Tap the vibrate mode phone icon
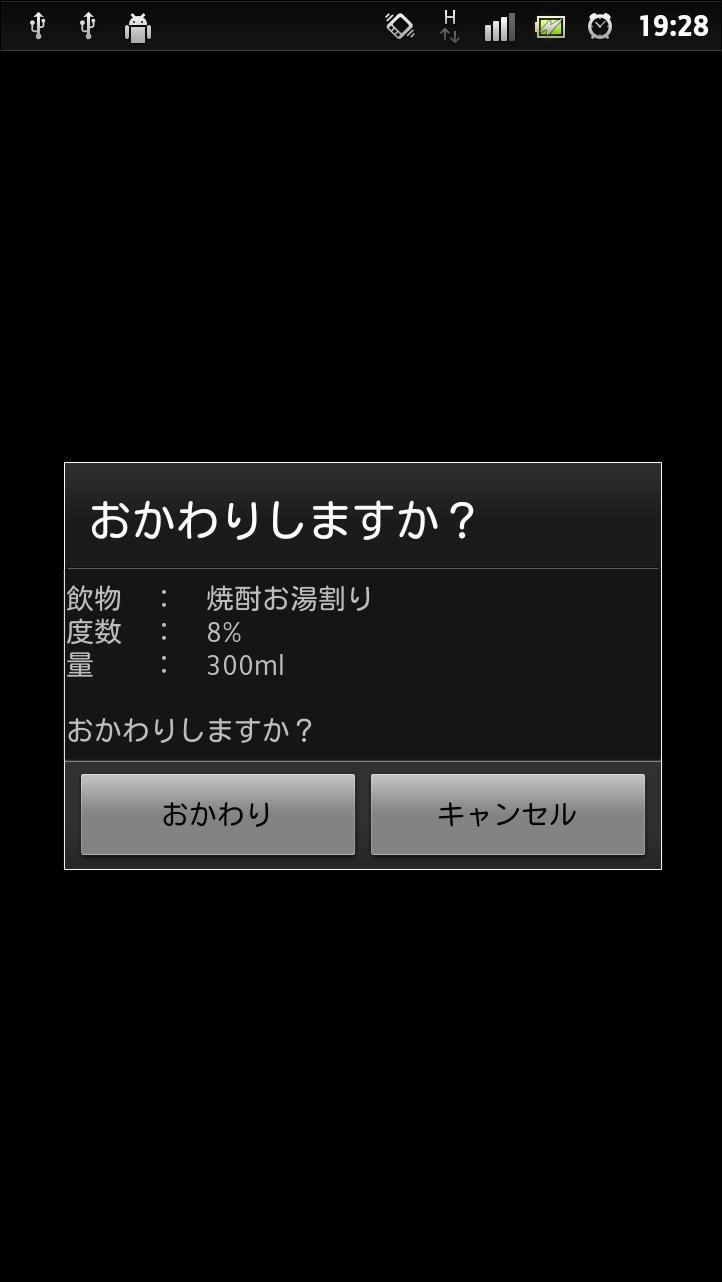This screenshot has width=722, height=1282. (x=400, y=25)
